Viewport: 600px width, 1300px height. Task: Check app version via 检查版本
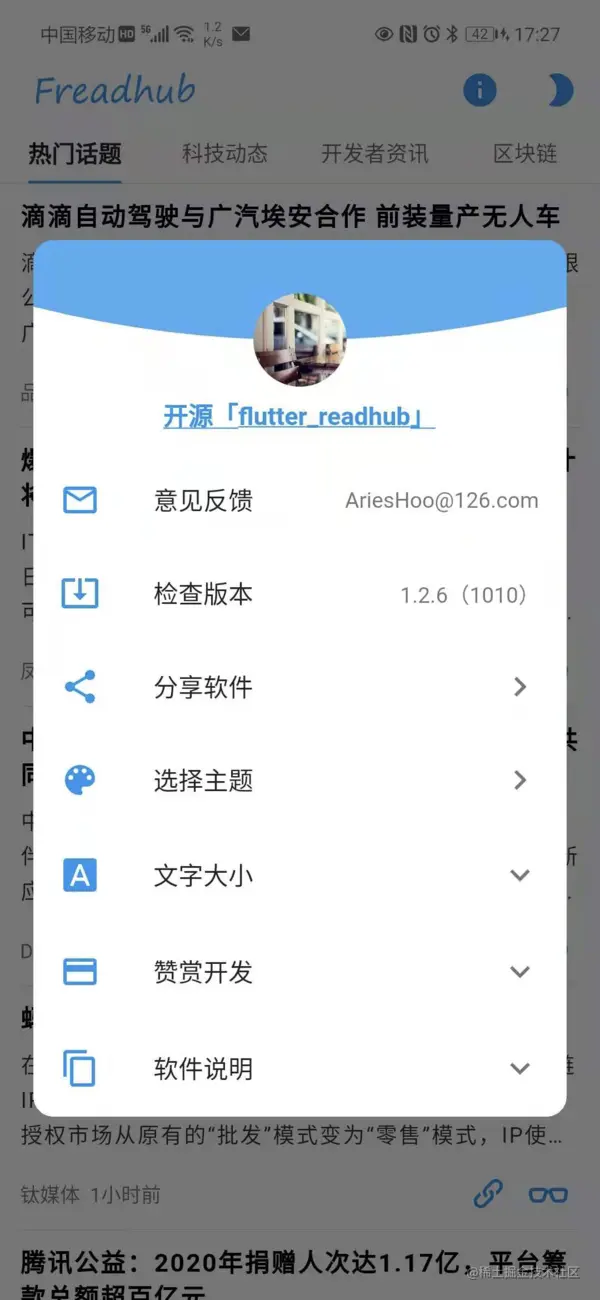tap(300, 594)
